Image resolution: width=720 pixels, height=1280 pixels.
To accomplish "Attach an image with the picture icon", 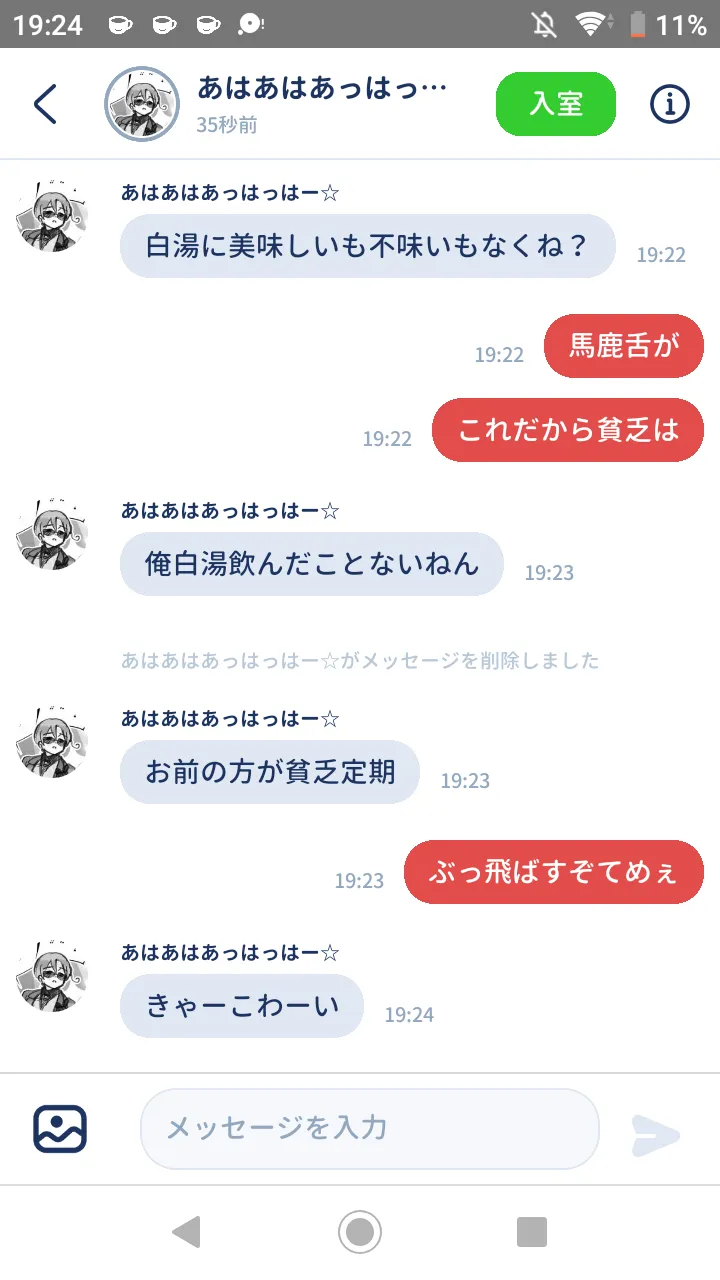I will [60, 1129].
